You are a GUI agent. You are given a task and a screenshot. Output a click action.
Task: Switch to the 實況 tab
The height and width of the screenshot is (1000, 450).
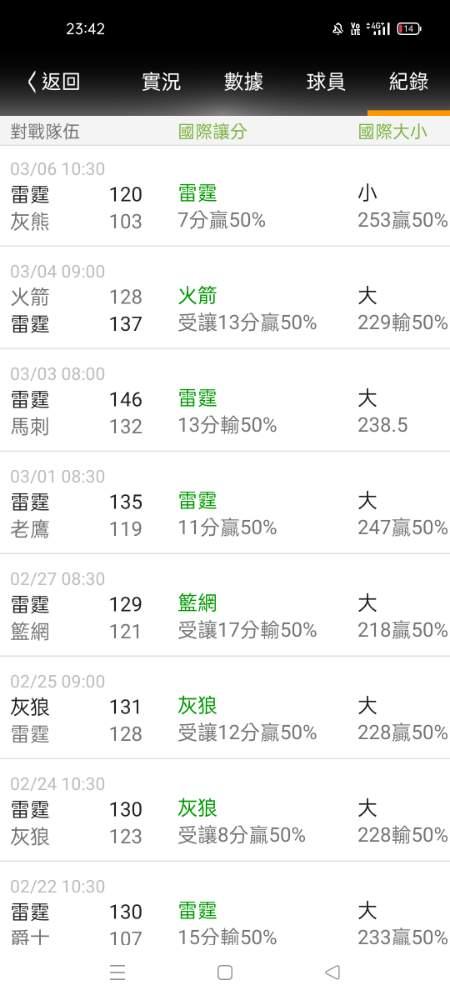coord(161,82)
